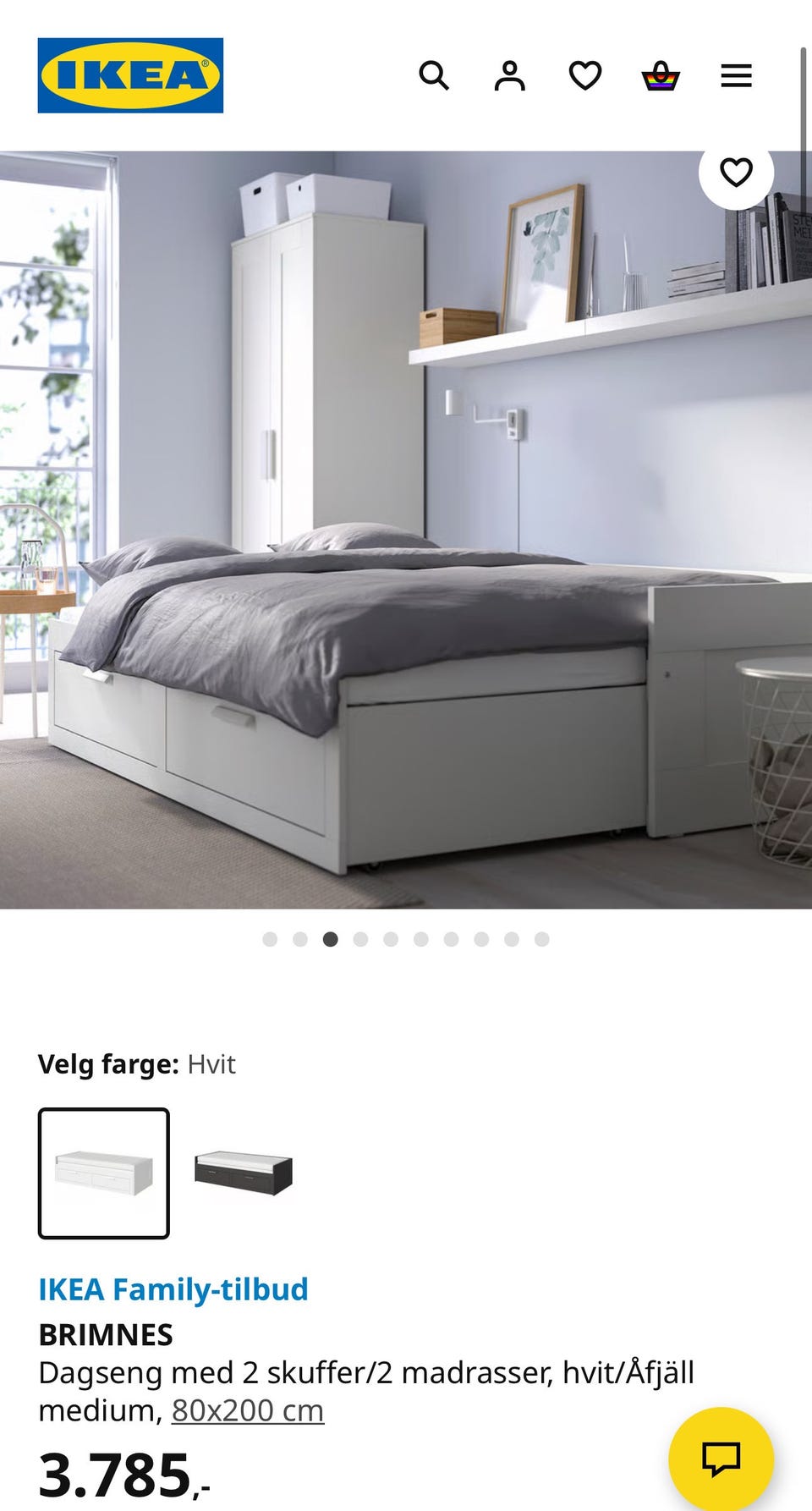Select the BRIMNES product title
Screen dimensions: 812x1511
pos(107,1334)
